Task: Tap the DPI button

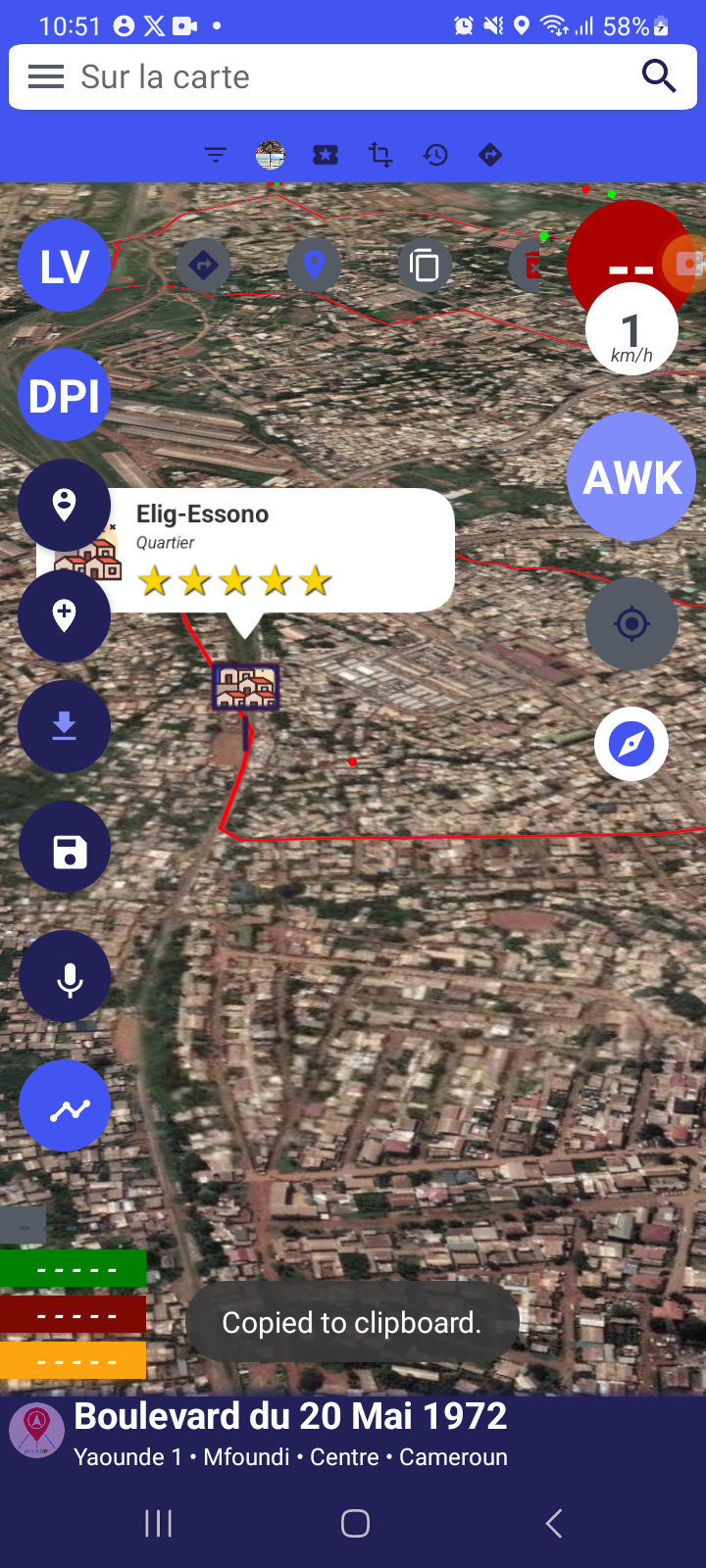Action: coord(65,395)
